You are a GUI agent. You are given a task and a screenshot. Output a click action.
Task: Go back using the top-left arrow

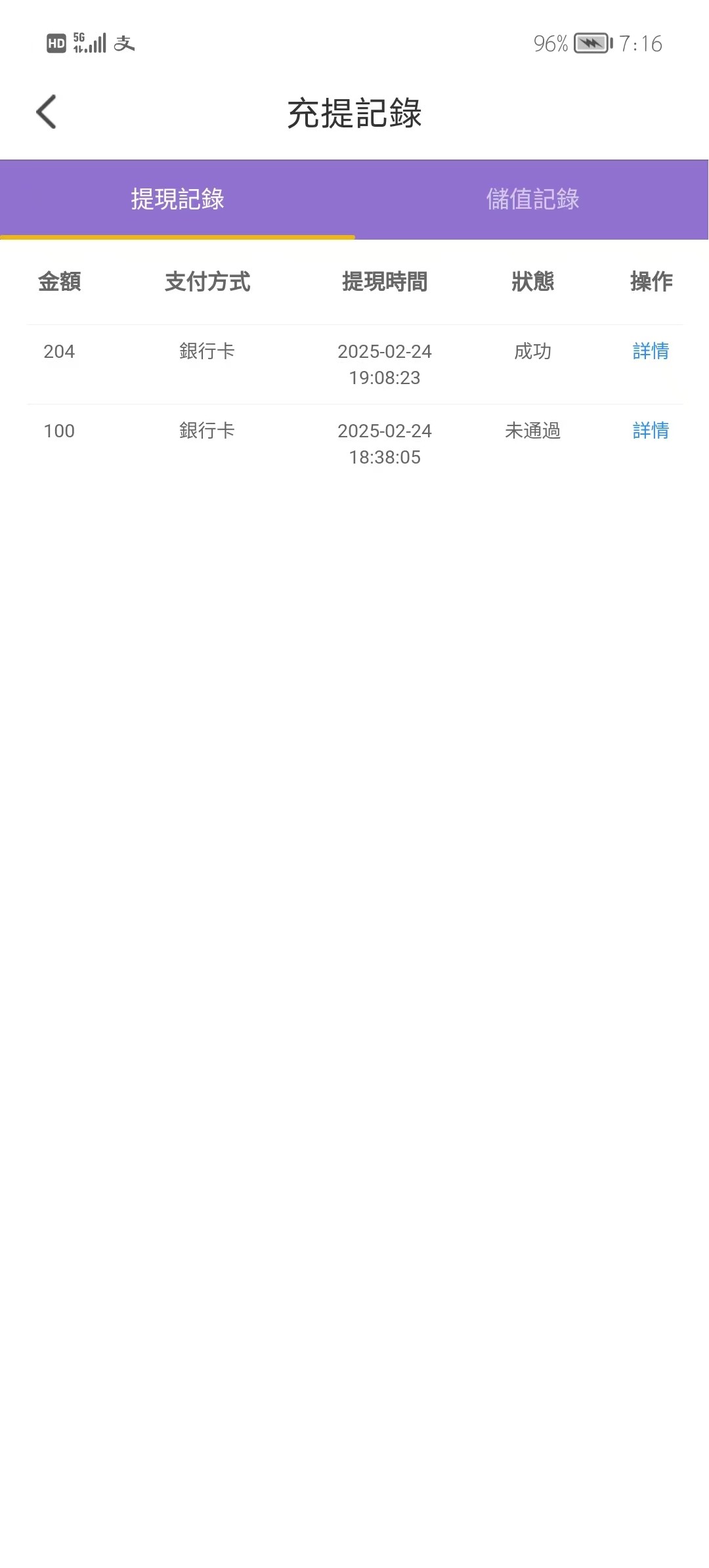pyautogui.click(x=46, y=112)
